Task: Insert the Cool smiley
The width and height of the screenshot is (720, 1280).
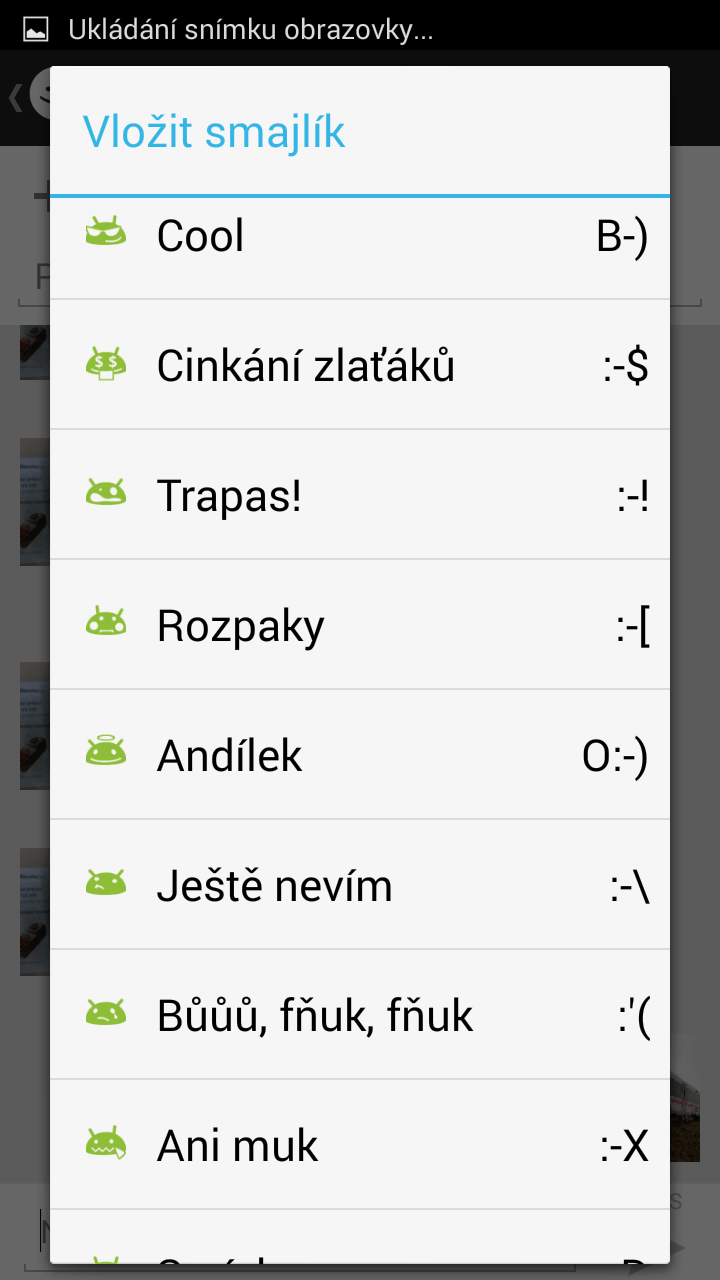Action: (x=360, y=248)
